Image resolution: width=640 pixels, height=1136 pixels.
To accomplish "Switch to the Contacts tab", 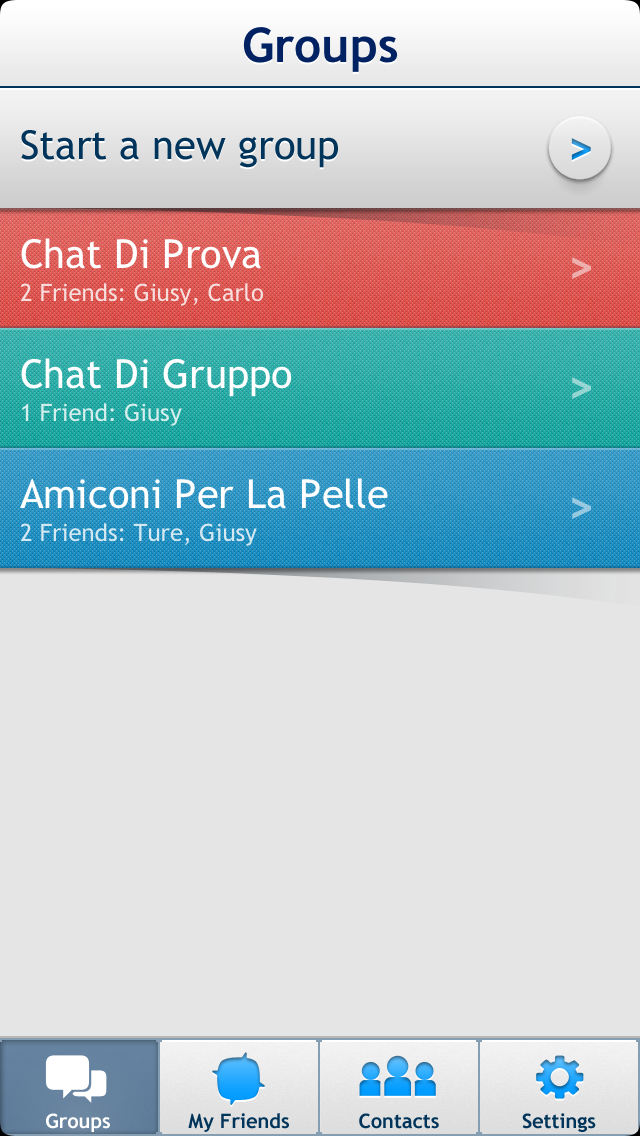I will pos(399,1088).
